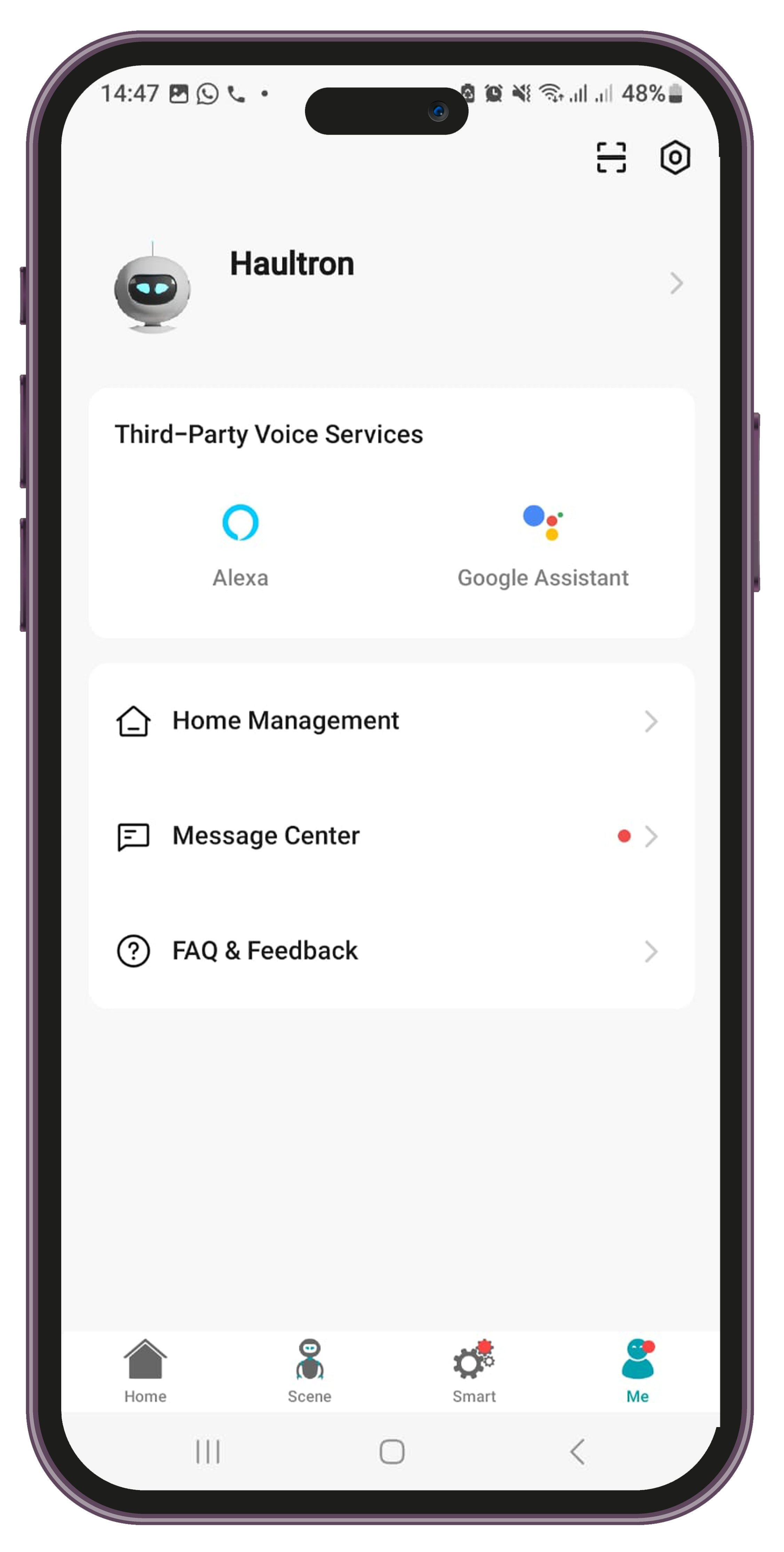The image size is (784, 1552).
Task: Link the Alexa voice service
Action: (x=240, y=542)
